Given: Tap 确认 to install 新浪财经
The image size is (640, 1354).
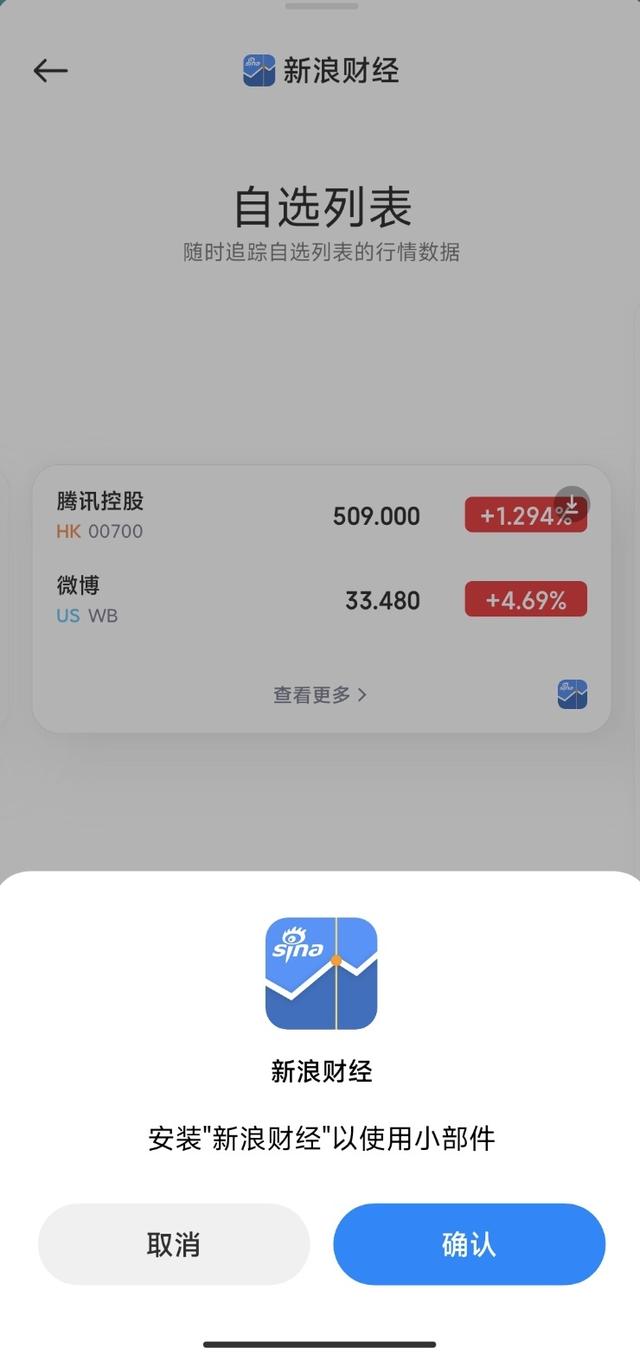Looking at the screenshot, I should 469,1244.
